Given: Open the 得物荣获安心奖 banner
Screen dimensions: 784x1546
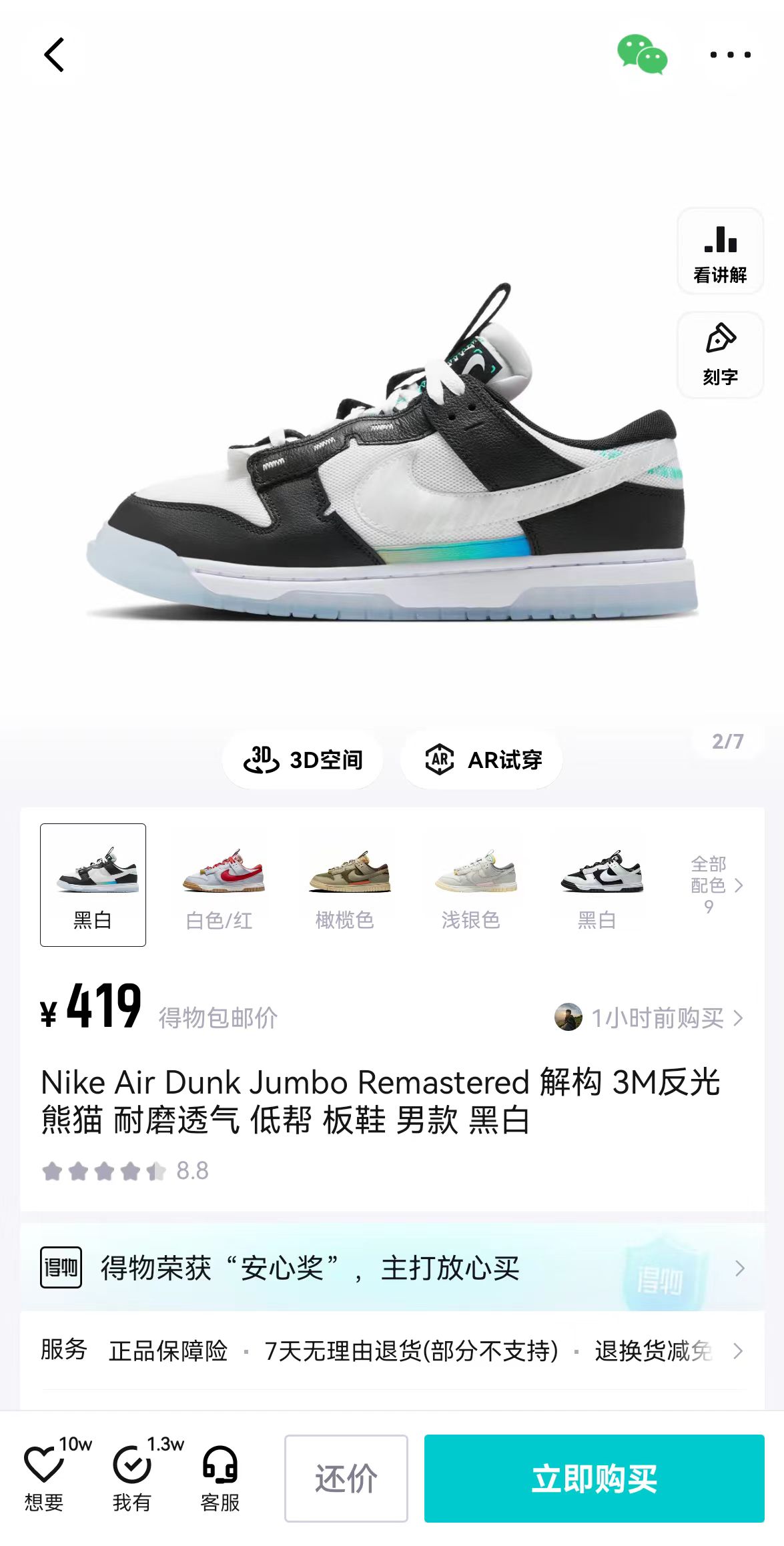Looking at the screenshot, I should [392, 1268].
